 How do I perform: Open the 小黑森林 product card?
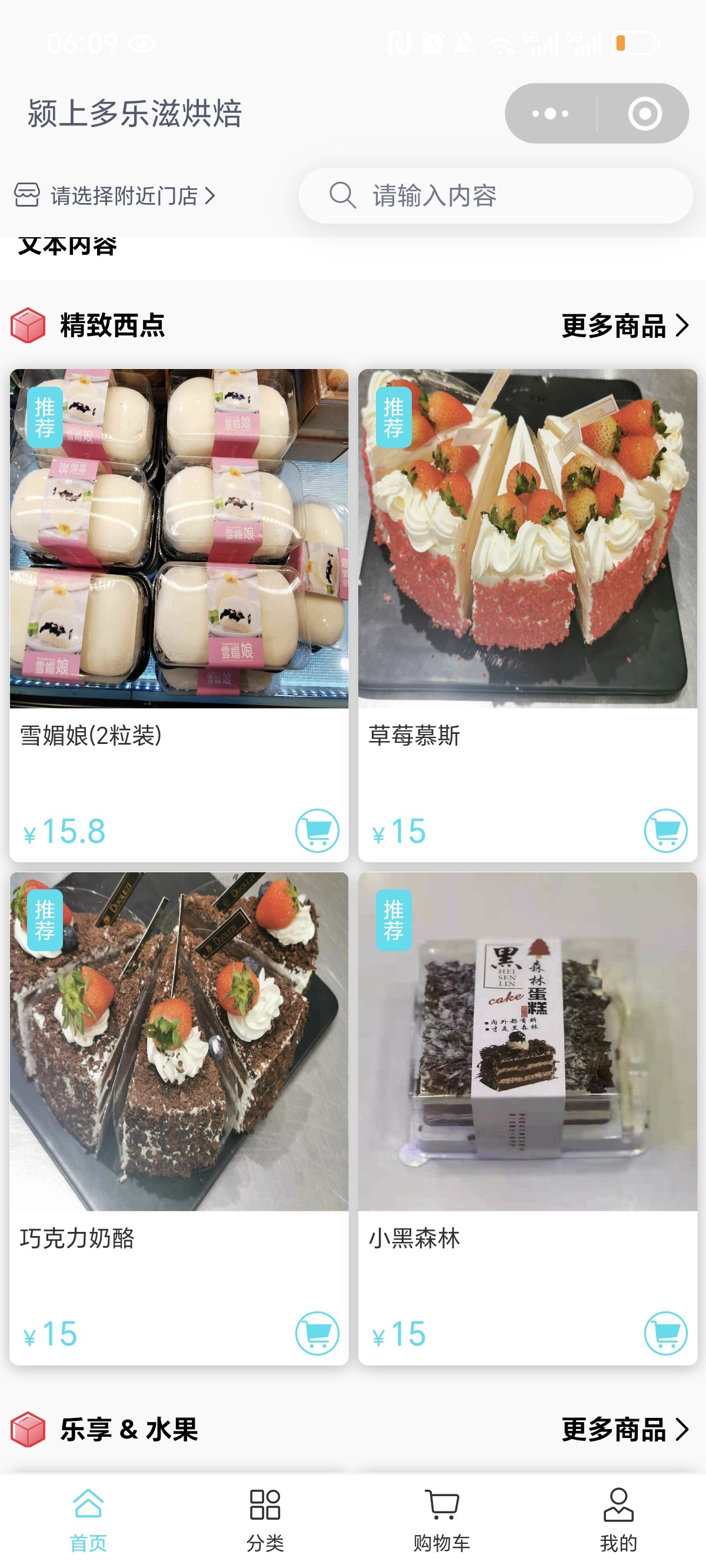click(x=528, y=1118)
